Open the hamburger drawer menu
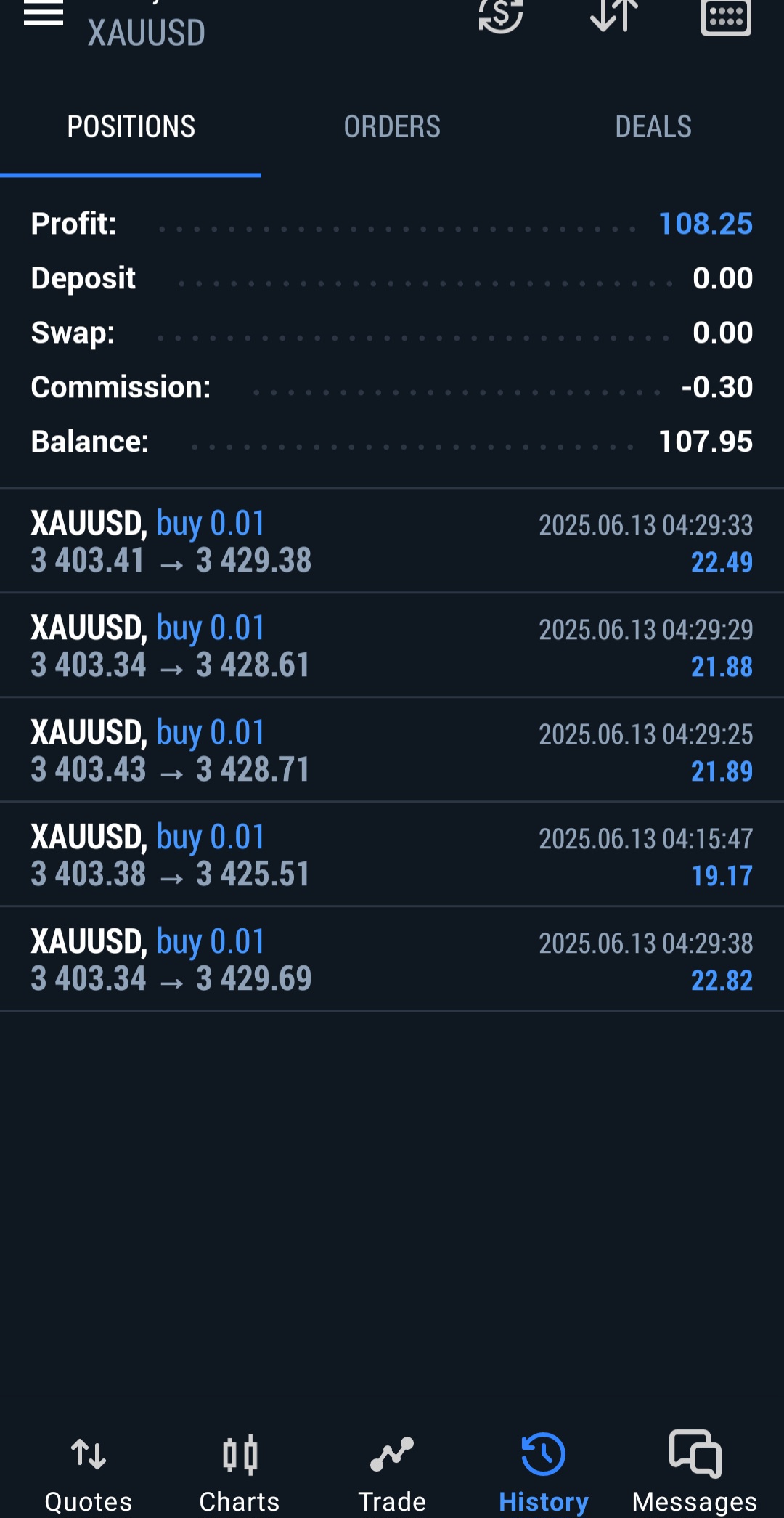 44,13
